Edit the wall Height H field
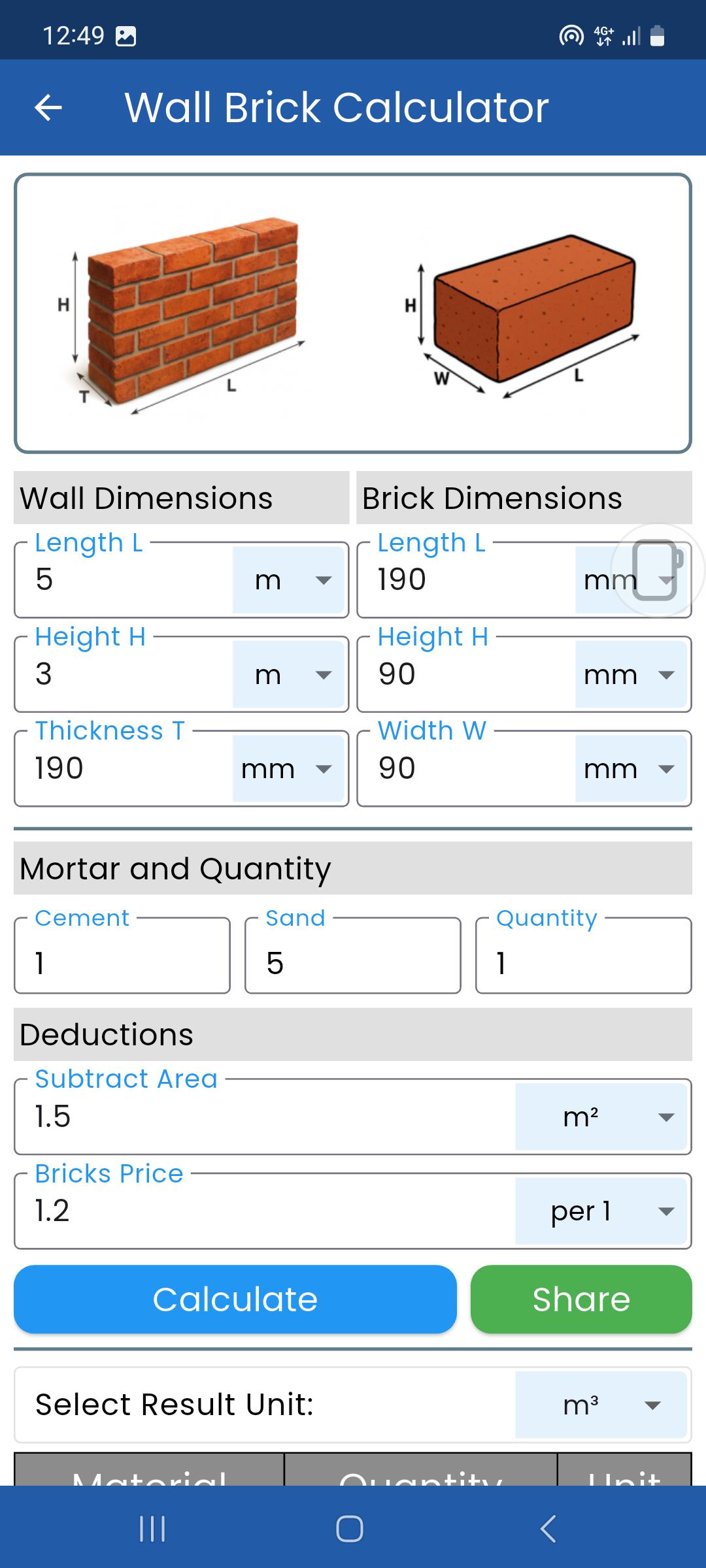This screenshot has height=1568, width=706. click(x=124, y=674)
